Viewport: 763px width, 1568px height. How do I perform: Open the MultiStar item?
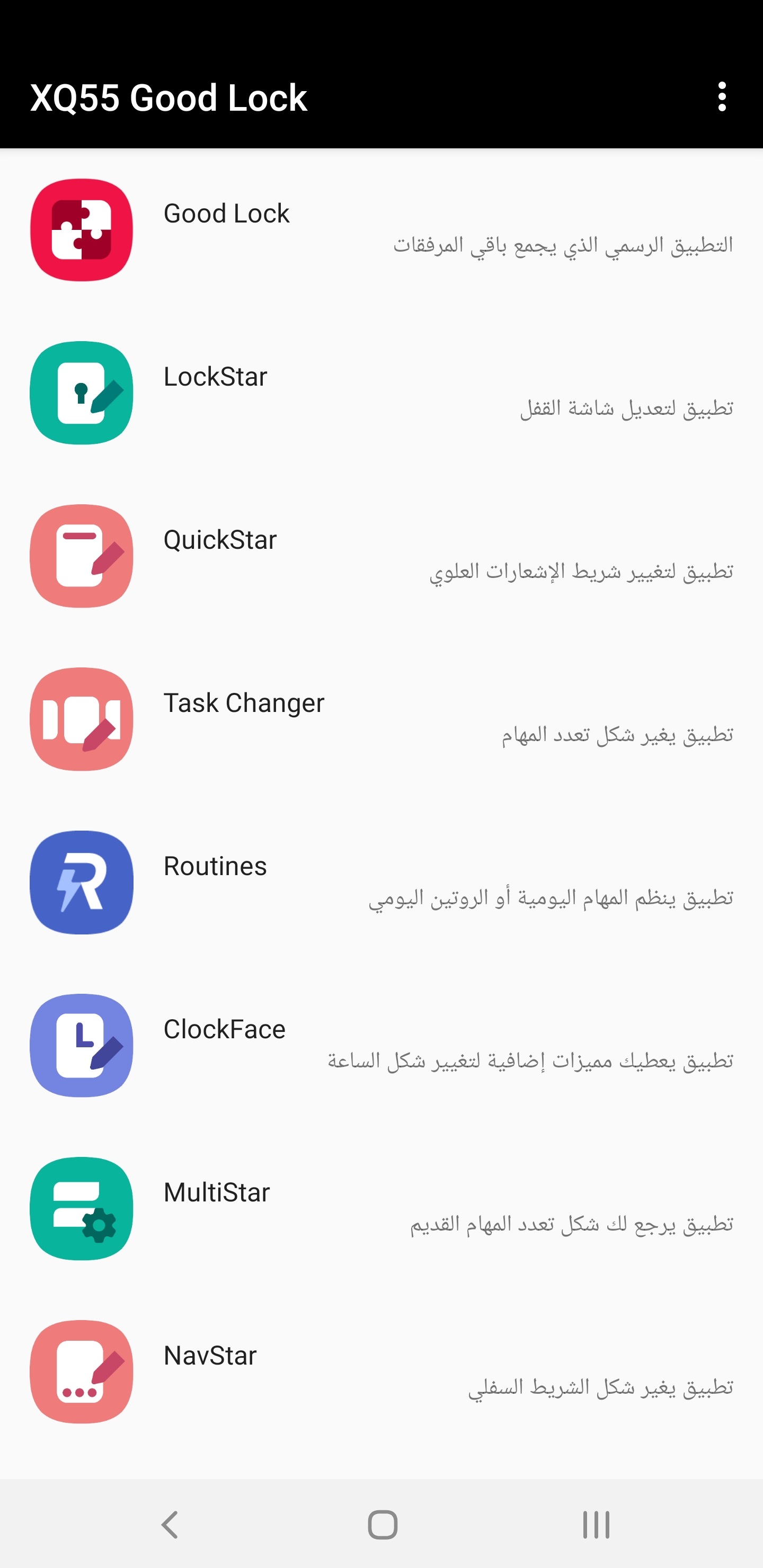381,1208
